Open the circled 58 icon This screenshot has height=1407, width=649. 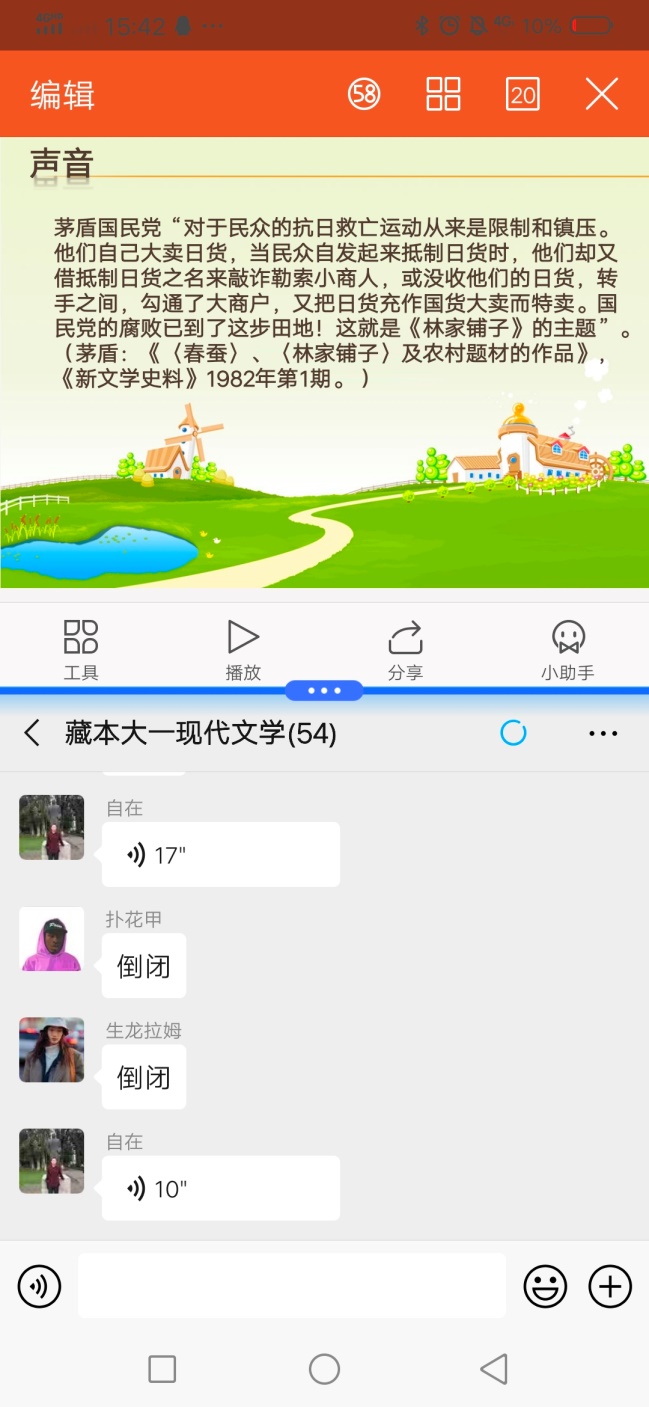(x=364, y=95)
